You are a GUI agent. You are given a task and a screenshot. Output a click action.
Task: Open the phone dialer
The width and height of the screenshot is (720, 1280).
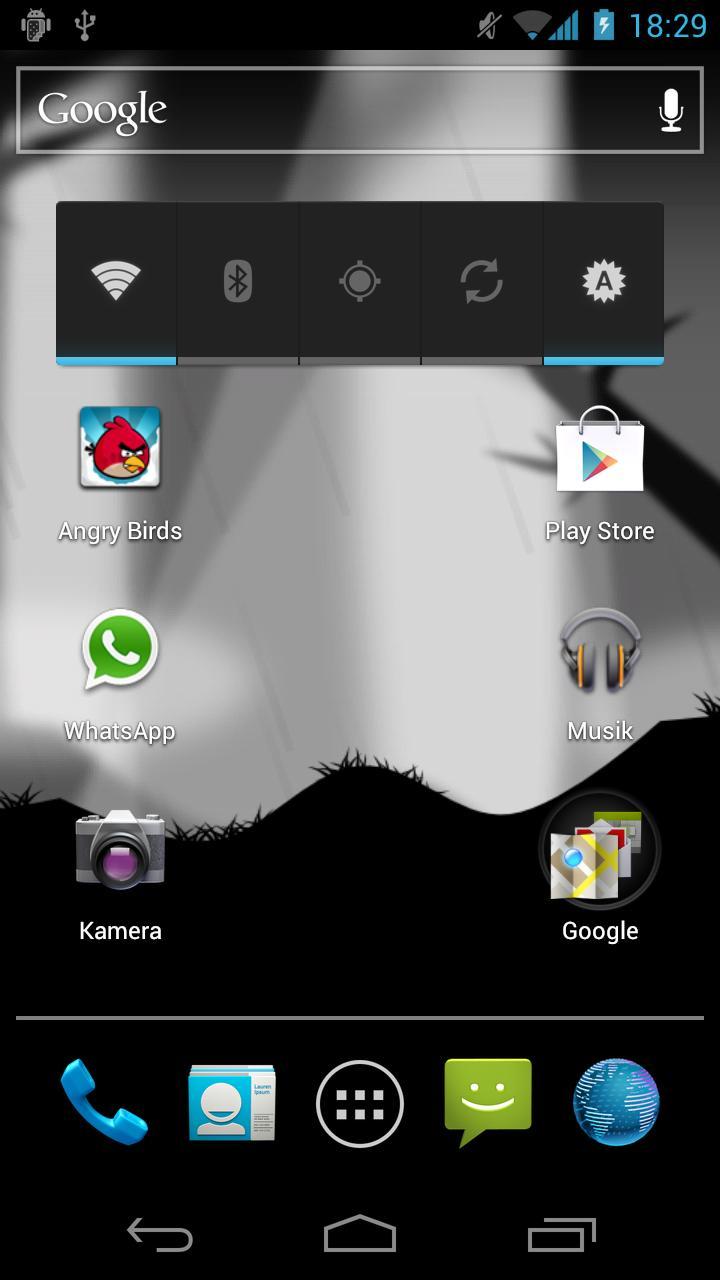click(103, 1102)
